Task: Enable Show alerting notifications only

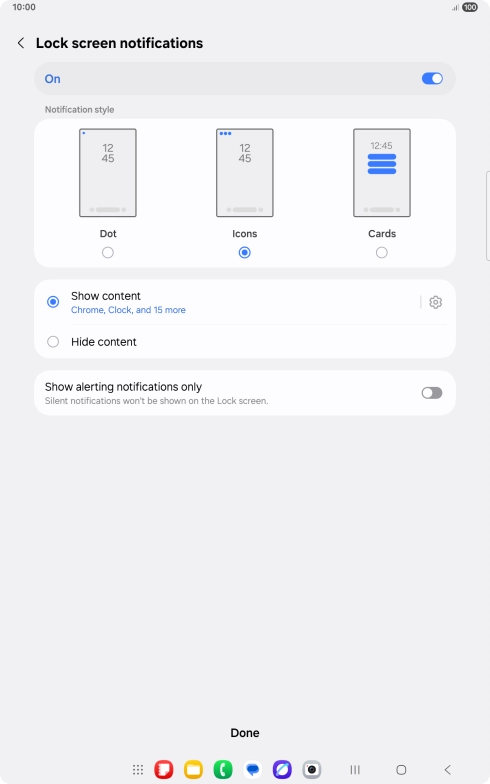Action: [432, 393]
